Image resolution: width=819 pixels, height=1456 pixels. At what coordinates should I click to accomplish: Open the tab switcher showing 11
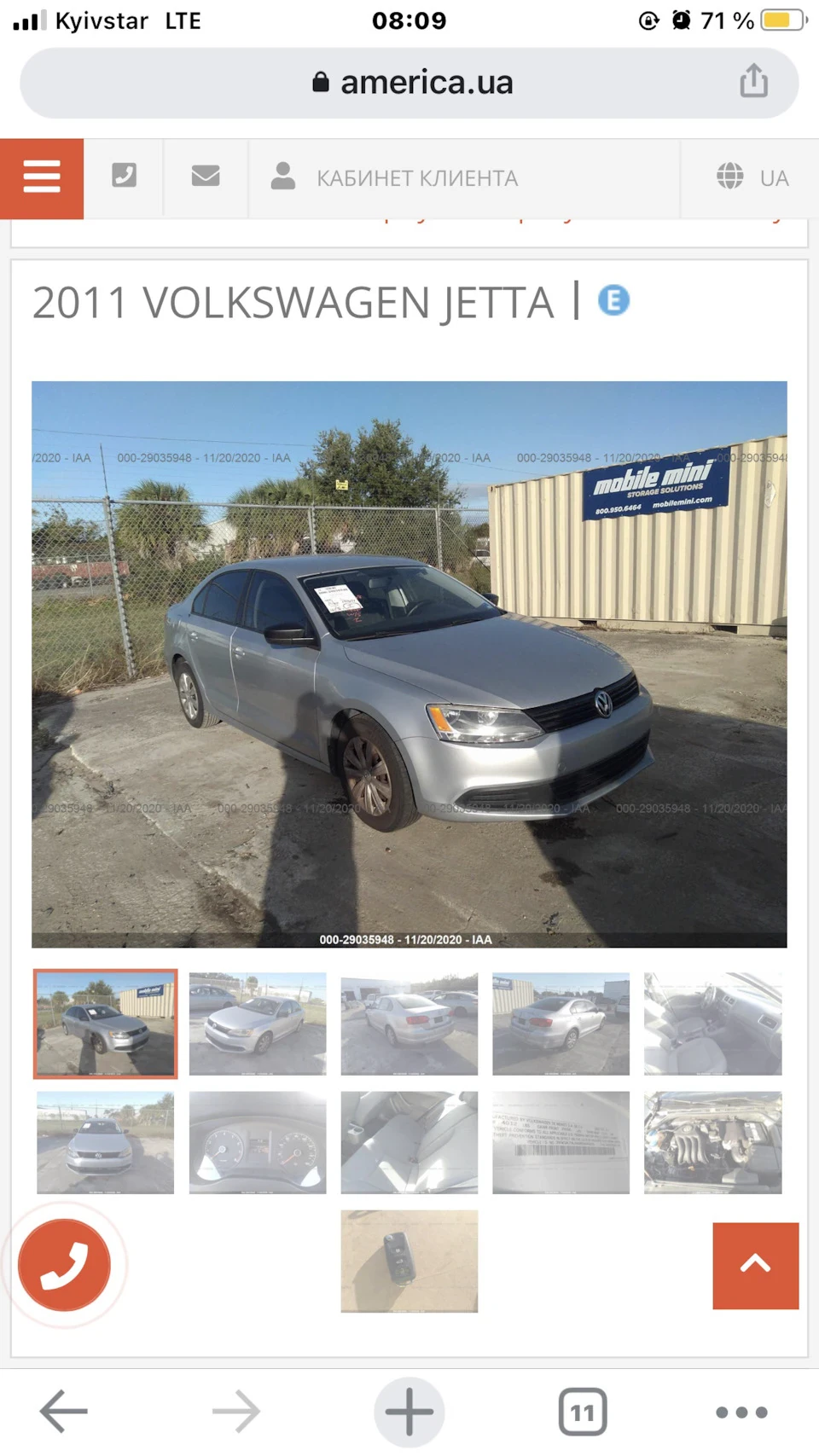583,1412
